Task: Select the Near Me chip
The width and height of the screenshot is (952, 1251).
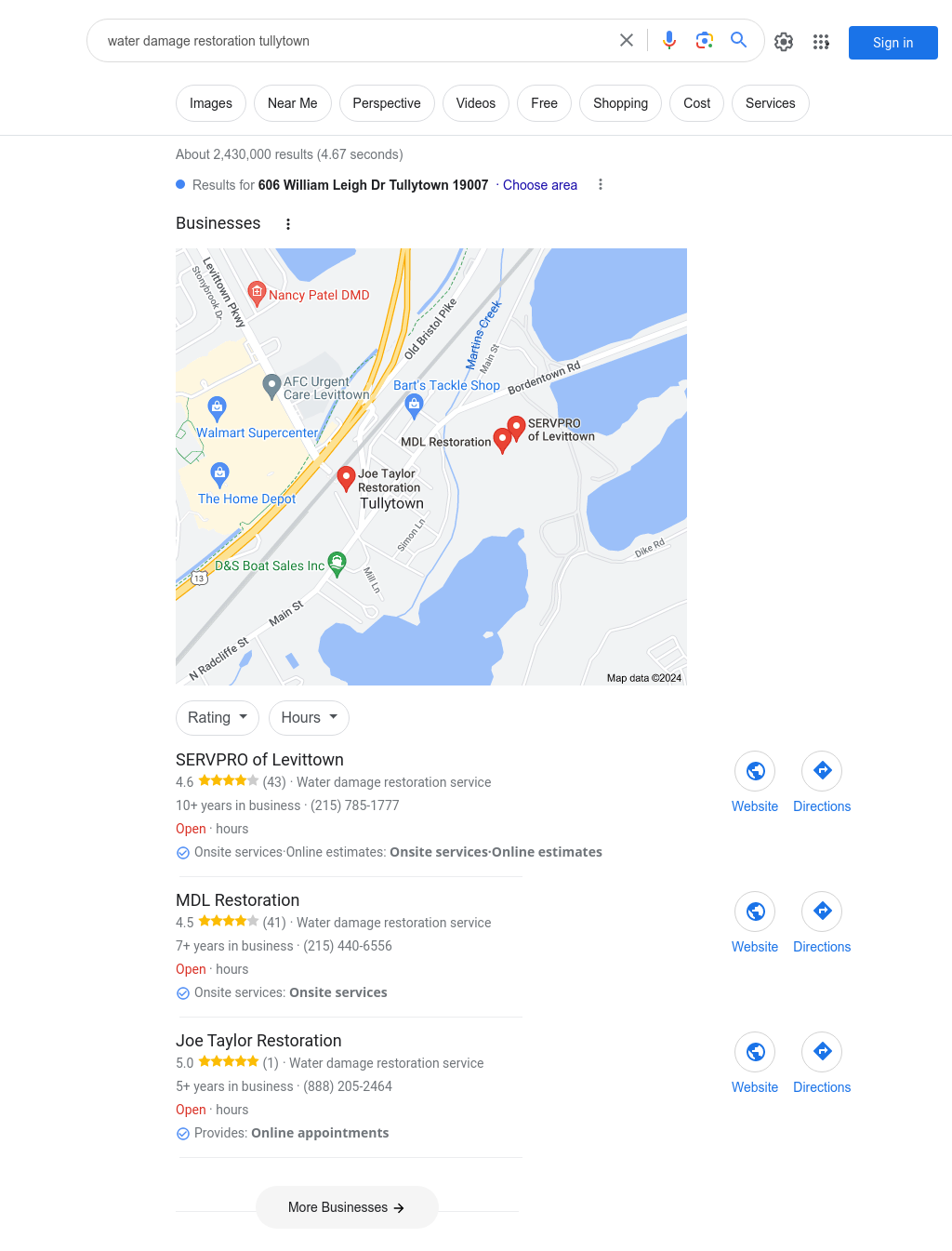Action: (292, 103)
